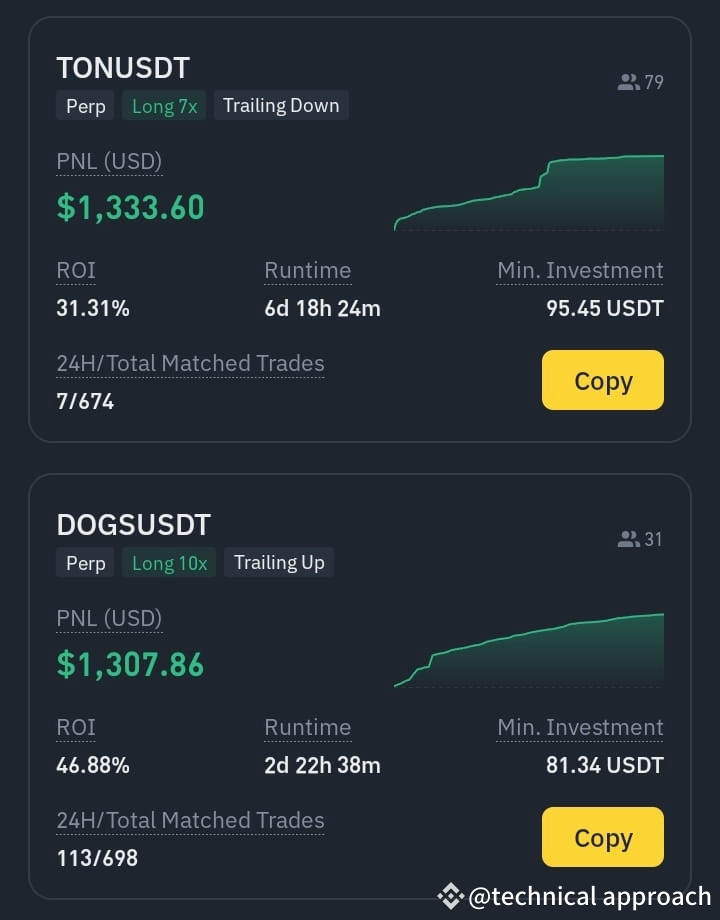This screenshot has height=920, width=720.
Task: Click the followers icon on TONUSDT card
Action: pyautogui.click(x=628, y=83)
